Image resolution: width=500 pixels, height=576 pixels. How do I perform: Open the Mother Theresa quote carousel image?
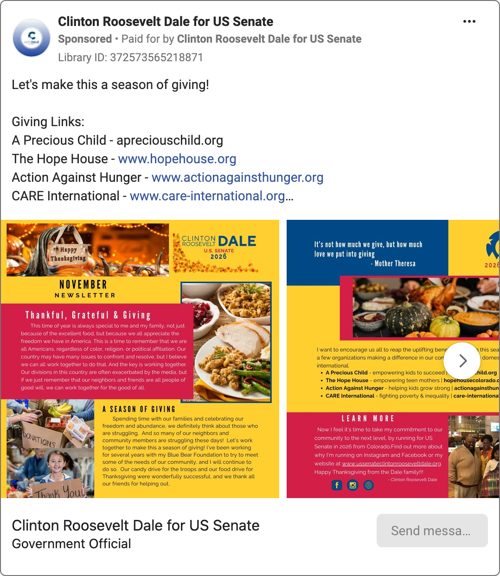tap(393, 359)
